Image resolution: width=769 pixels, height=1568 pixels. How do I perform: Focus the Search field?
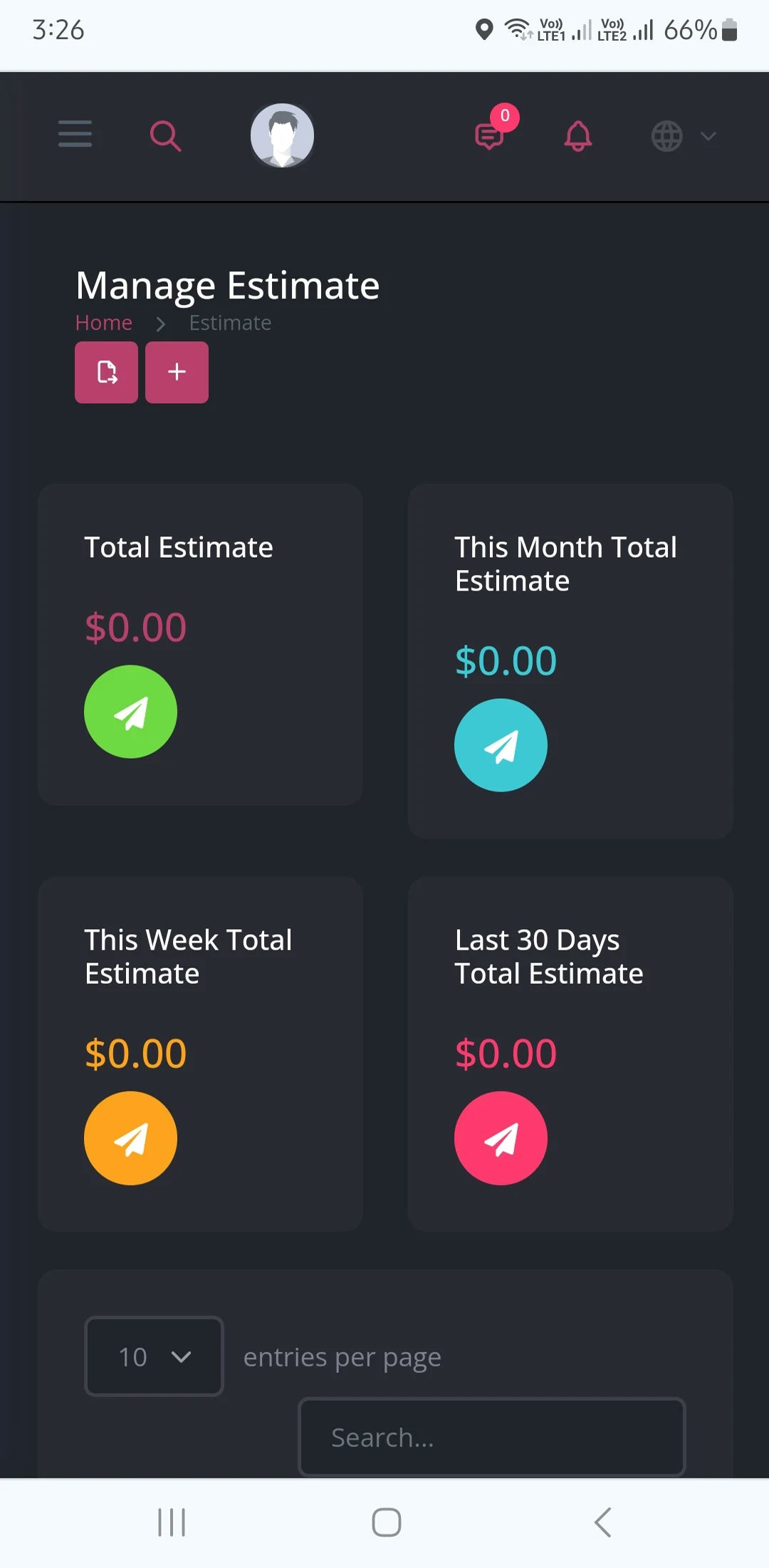[x=491, y=1437]
